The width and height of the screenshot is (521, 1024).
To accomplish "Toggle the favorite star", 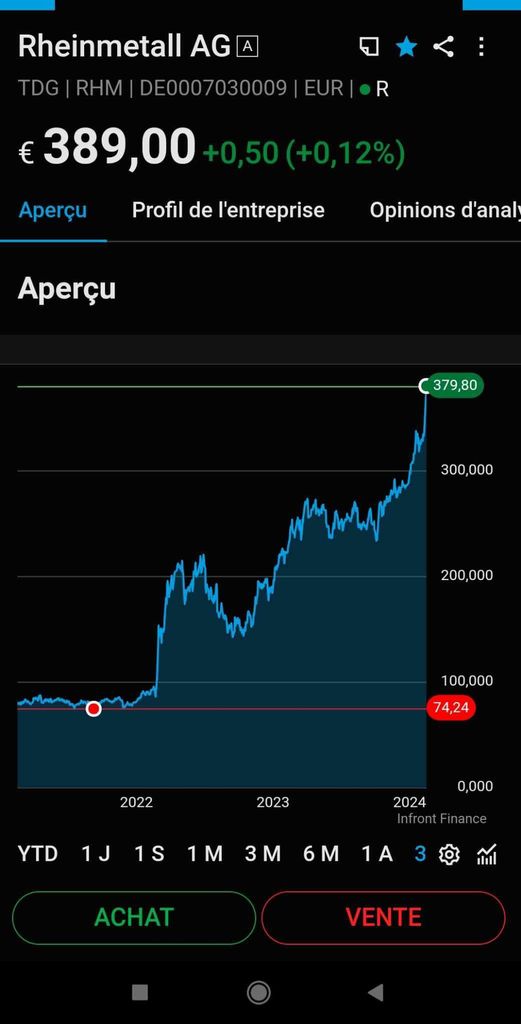I will pos(406,47).
